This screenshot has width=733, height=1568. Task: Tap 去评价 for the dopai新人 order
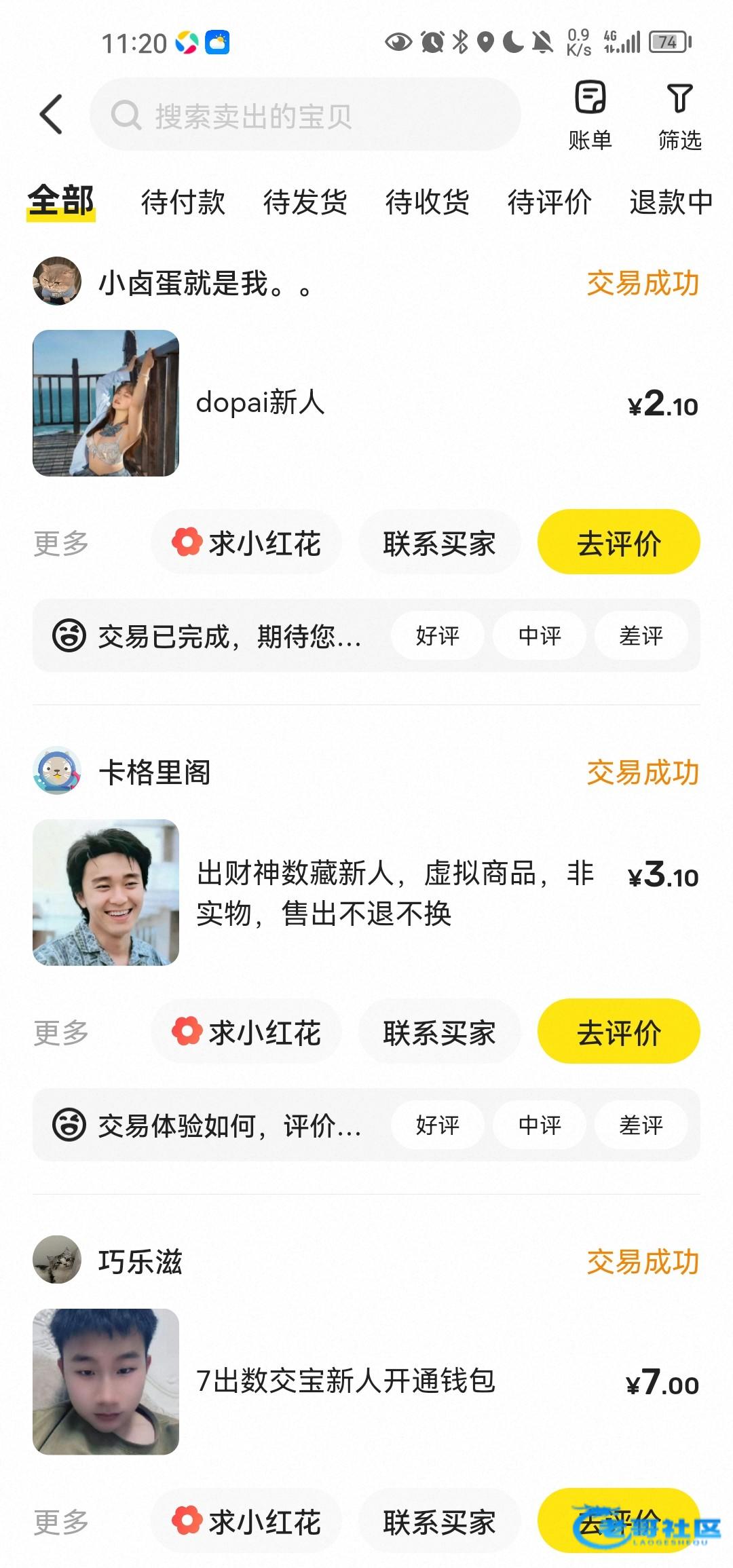click(x=618, y=542)
